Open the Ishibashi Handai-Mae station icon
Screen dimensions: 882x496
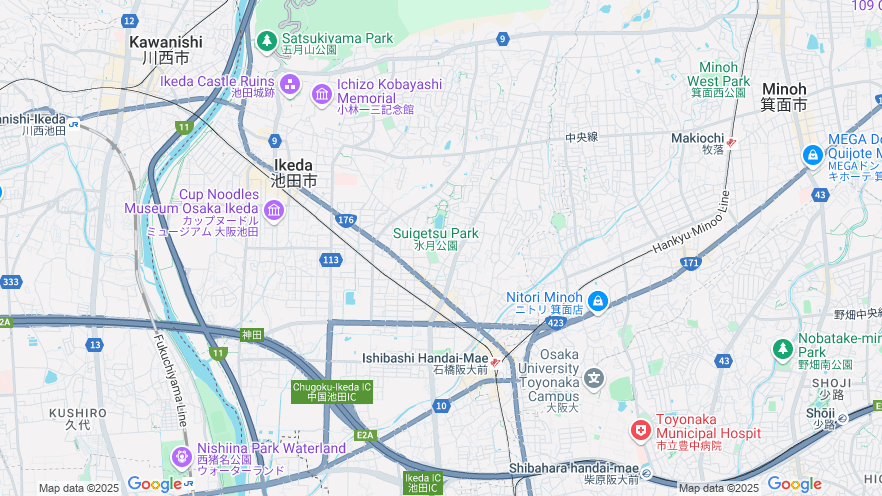(x=495, y=362)
